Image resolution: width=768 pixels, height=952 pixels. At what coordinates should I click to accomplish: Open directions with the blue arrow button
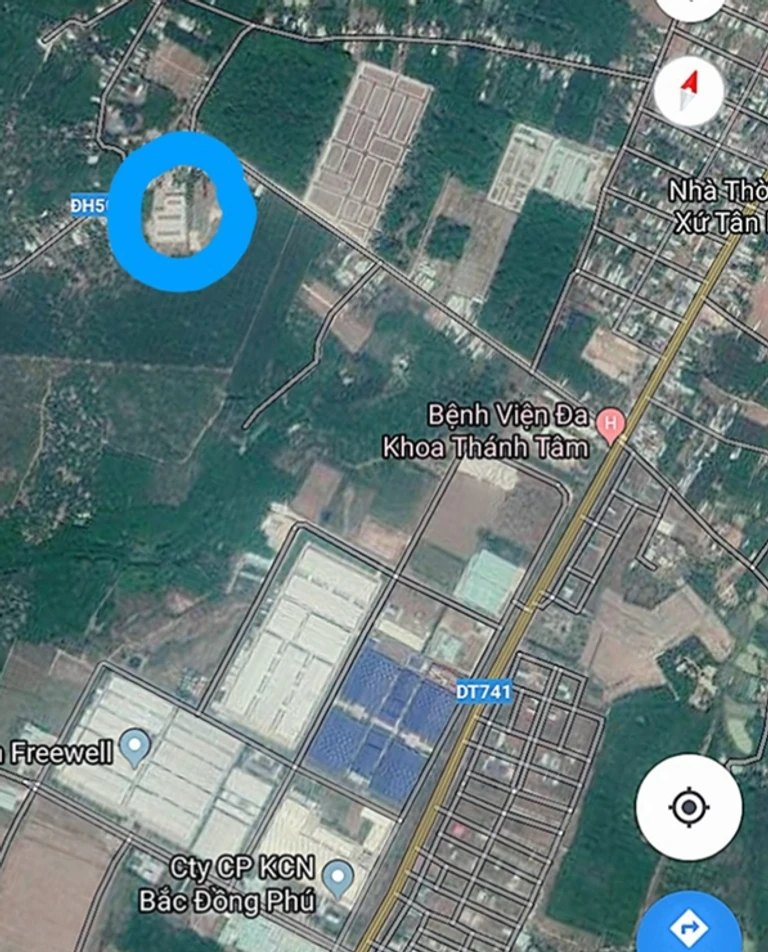[692, 926]
